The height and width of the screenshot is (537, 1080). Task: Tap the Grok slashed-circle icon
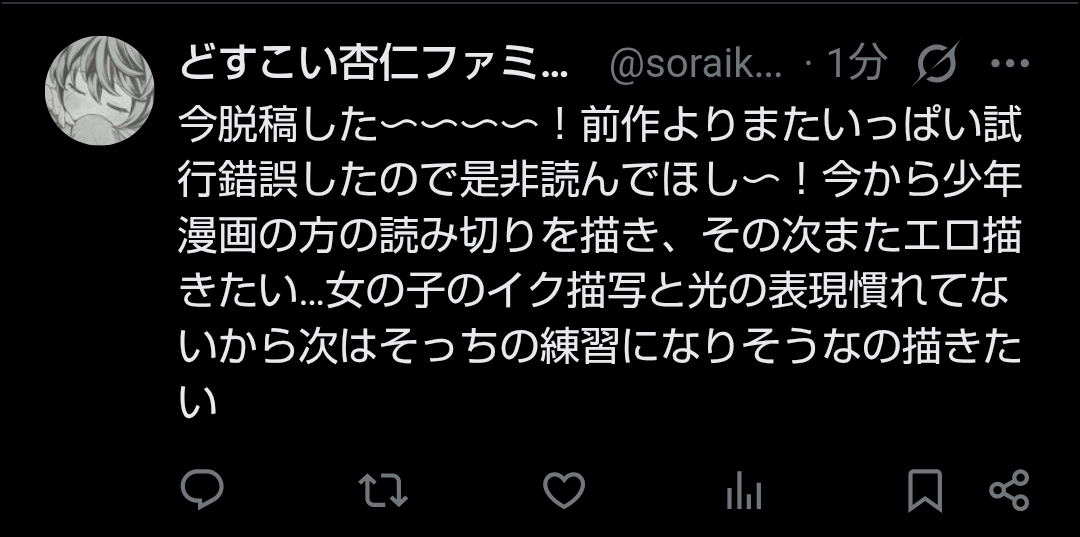938,65
